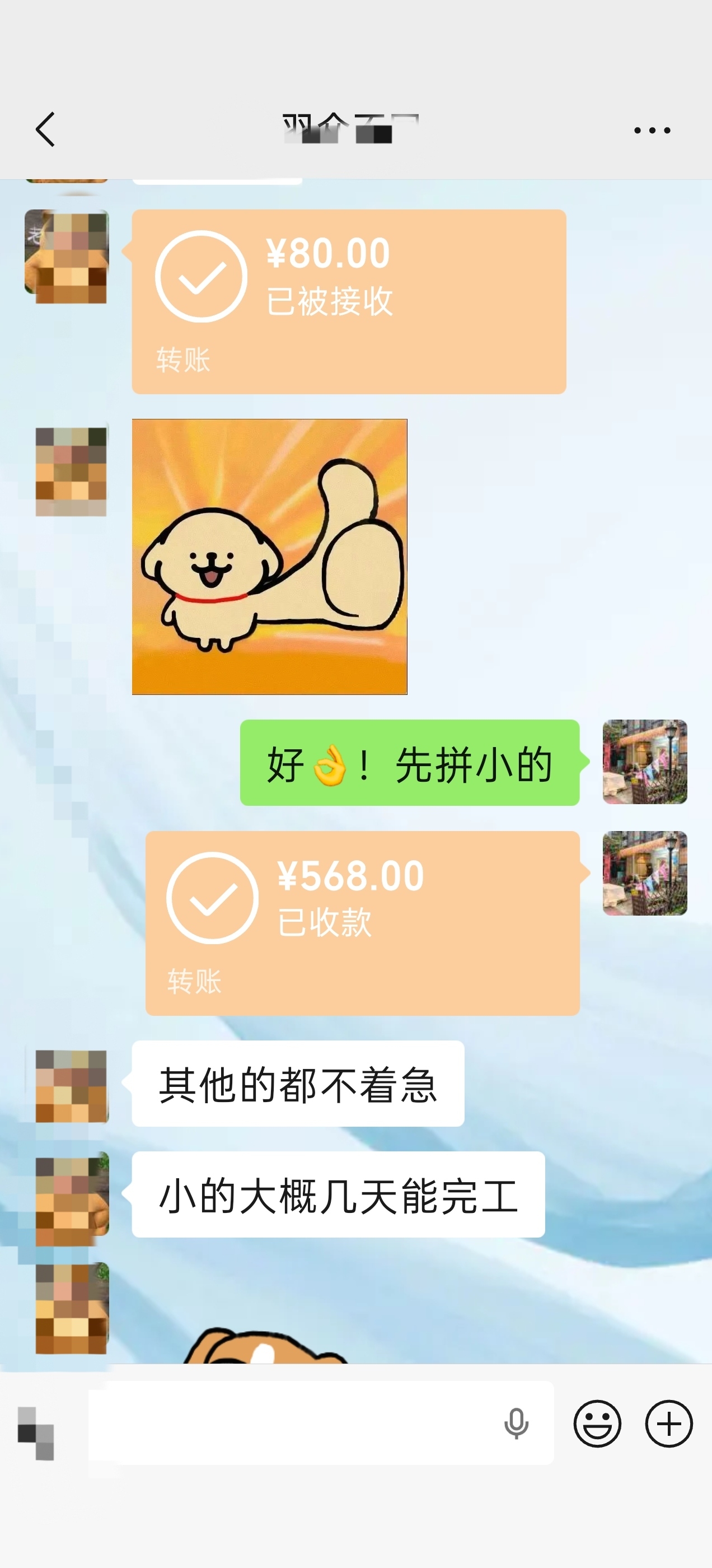Open the three-dot chat info menu

click(x=652, y=130)
